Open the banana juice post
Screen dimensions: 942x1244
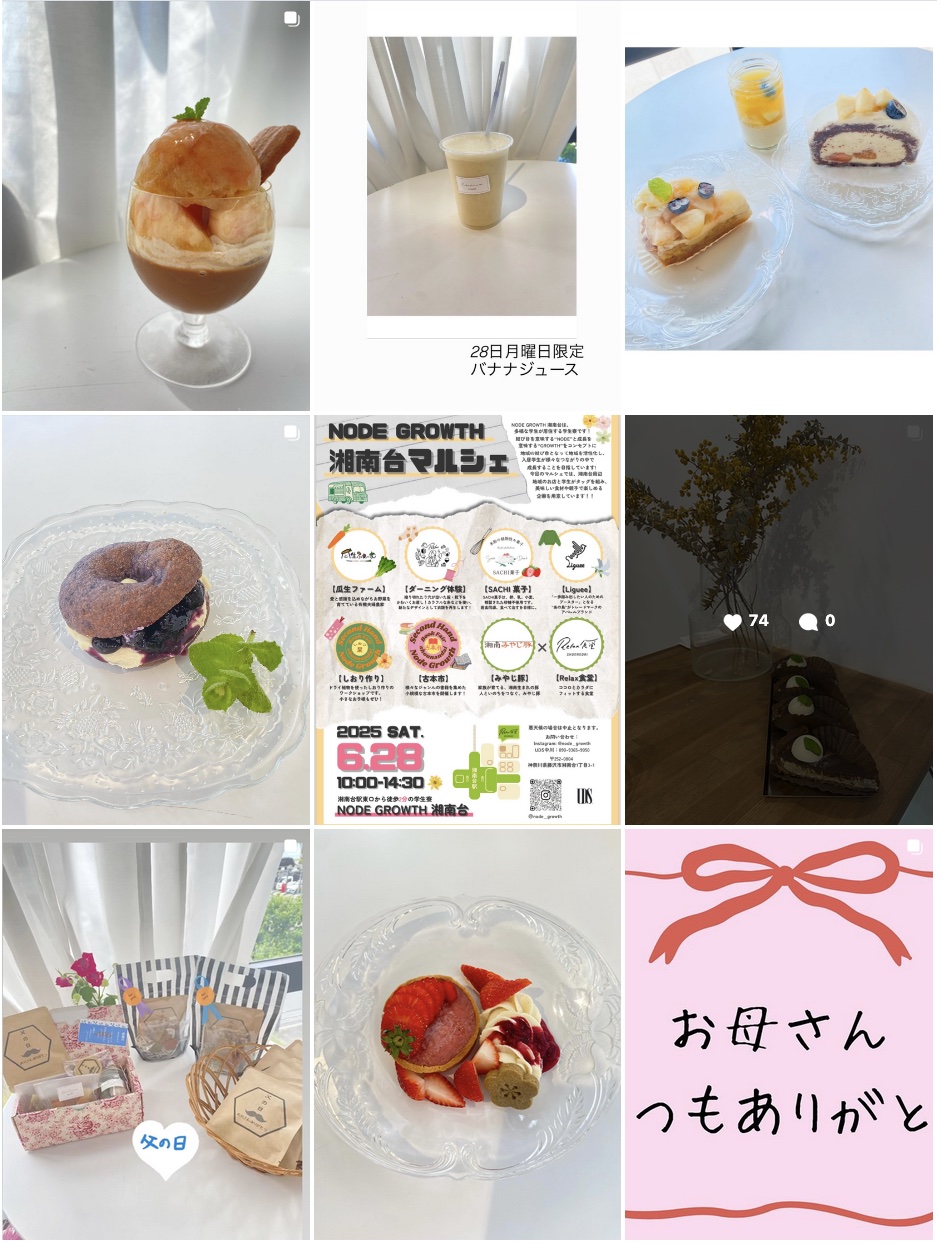click(467, 206)
